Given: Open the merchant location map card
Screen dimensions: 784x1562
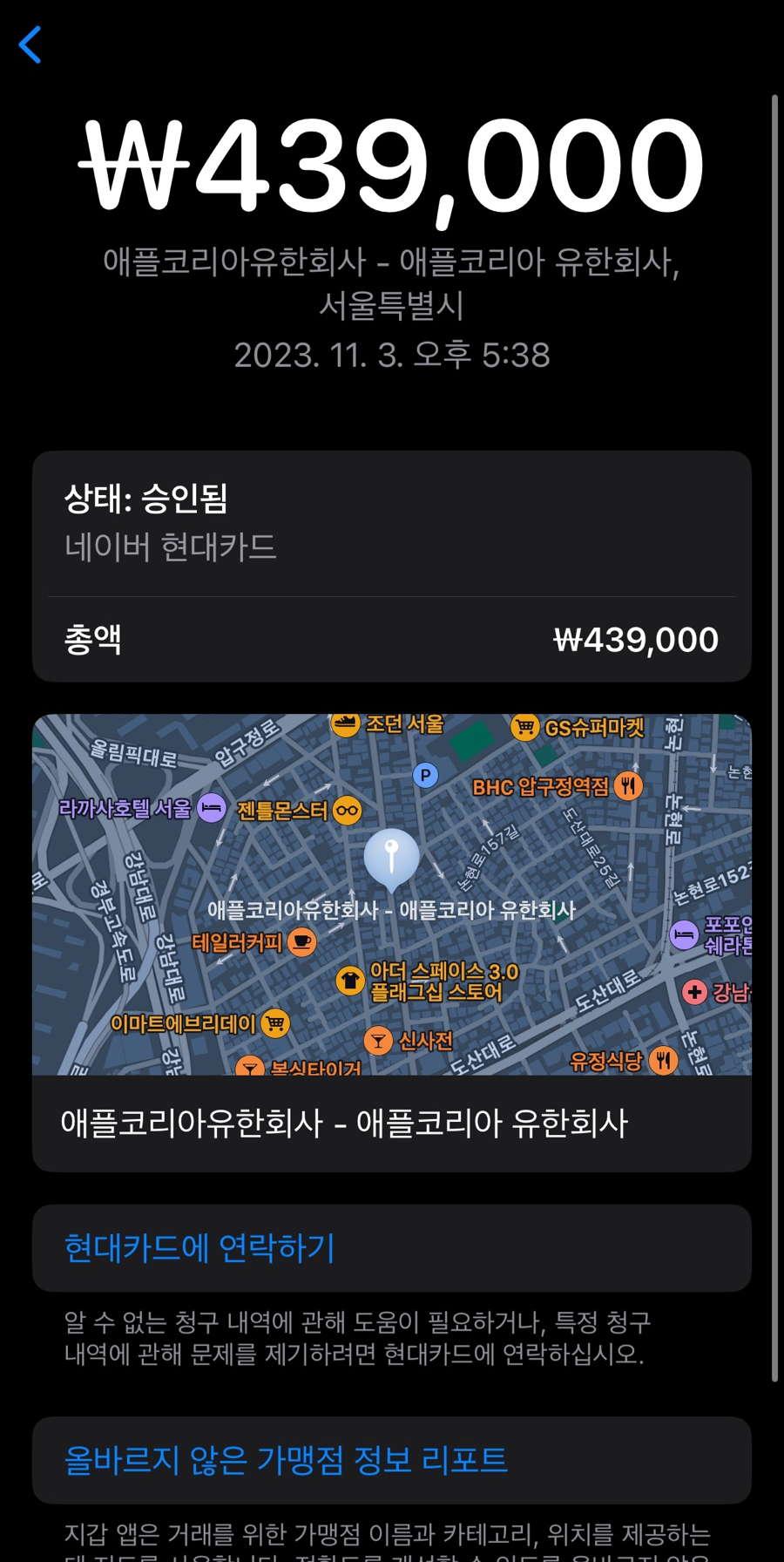Looking at the screenshot, I should pos(392,942).
